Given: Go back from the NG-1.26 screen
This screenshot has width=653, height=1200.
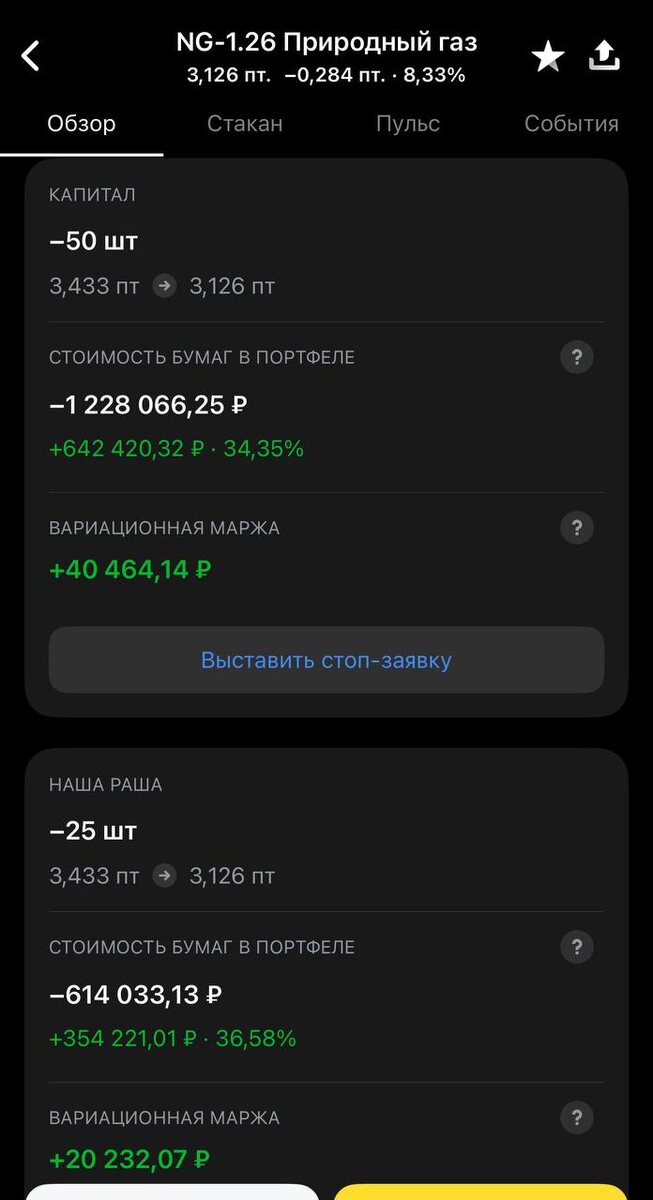Looking at the screenshot, I should tap(31, 56).
